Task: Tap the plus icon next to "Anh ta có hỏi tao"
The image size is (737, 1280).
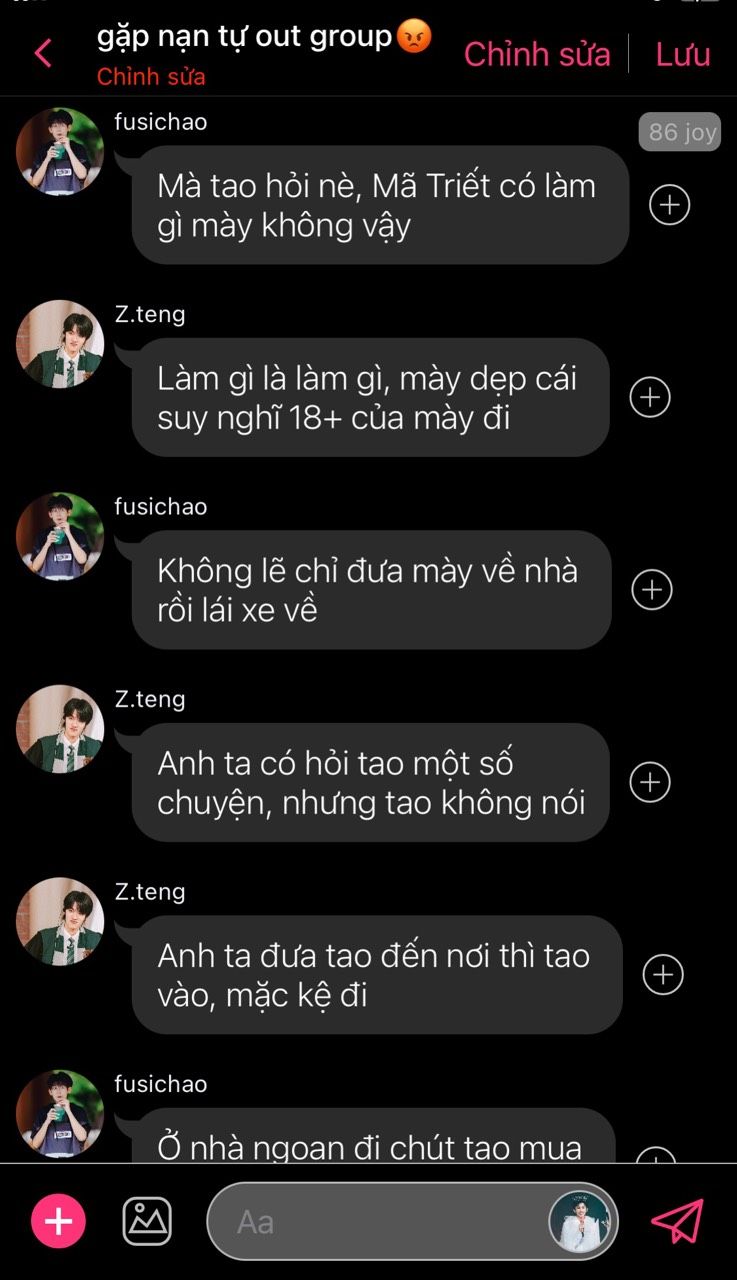Action: 650,782
